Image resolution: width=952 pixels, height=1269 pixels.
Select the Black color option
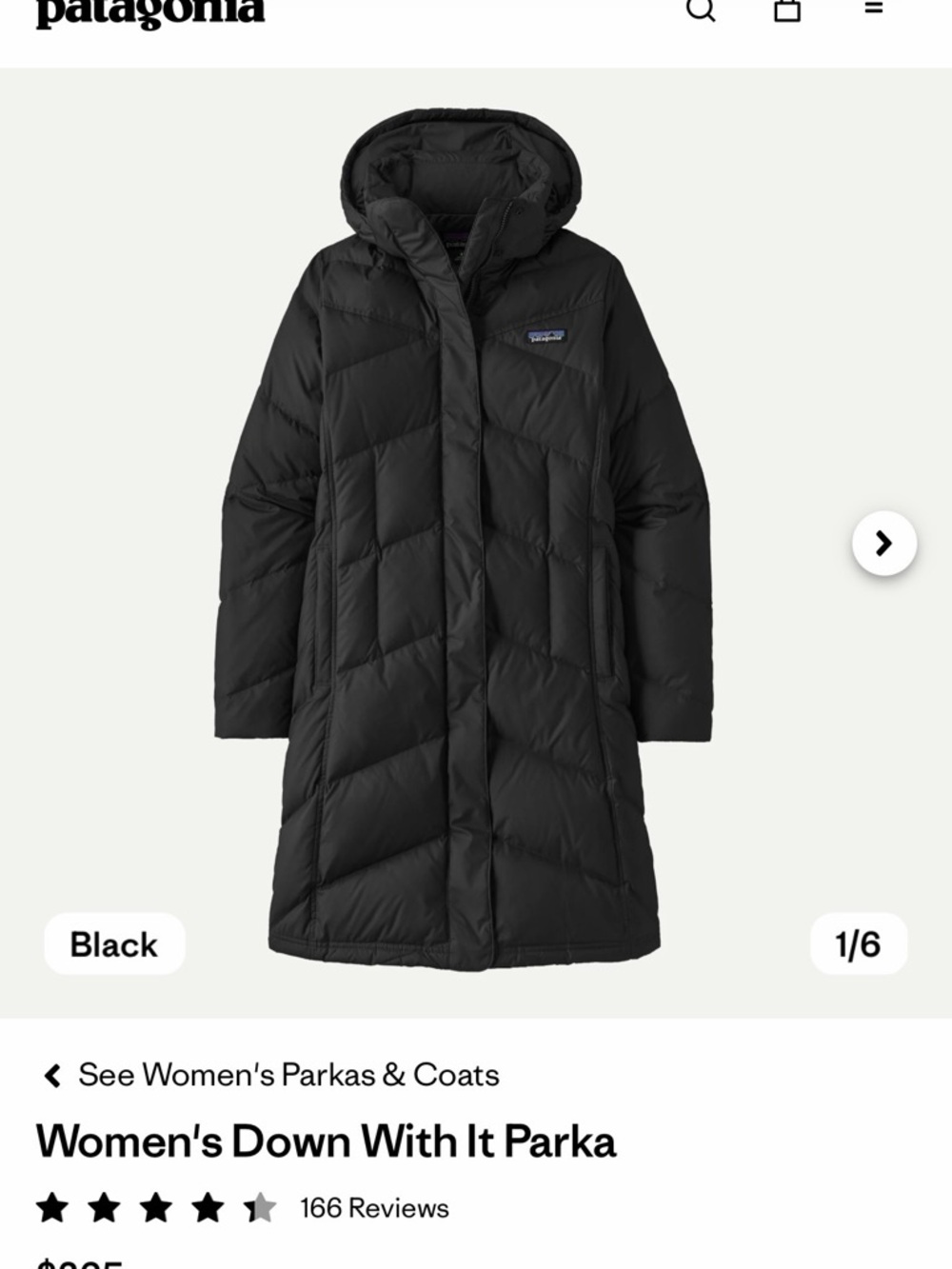point(113,943)
